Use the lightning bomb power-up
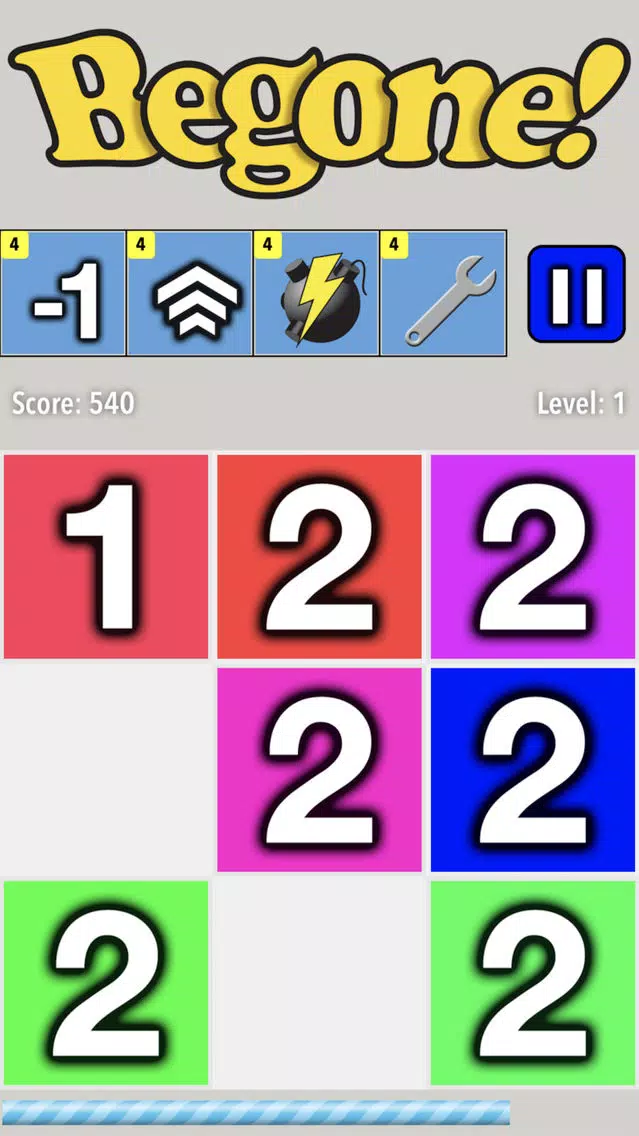This screenshot has width=639, height=1136. click(316, 294)
